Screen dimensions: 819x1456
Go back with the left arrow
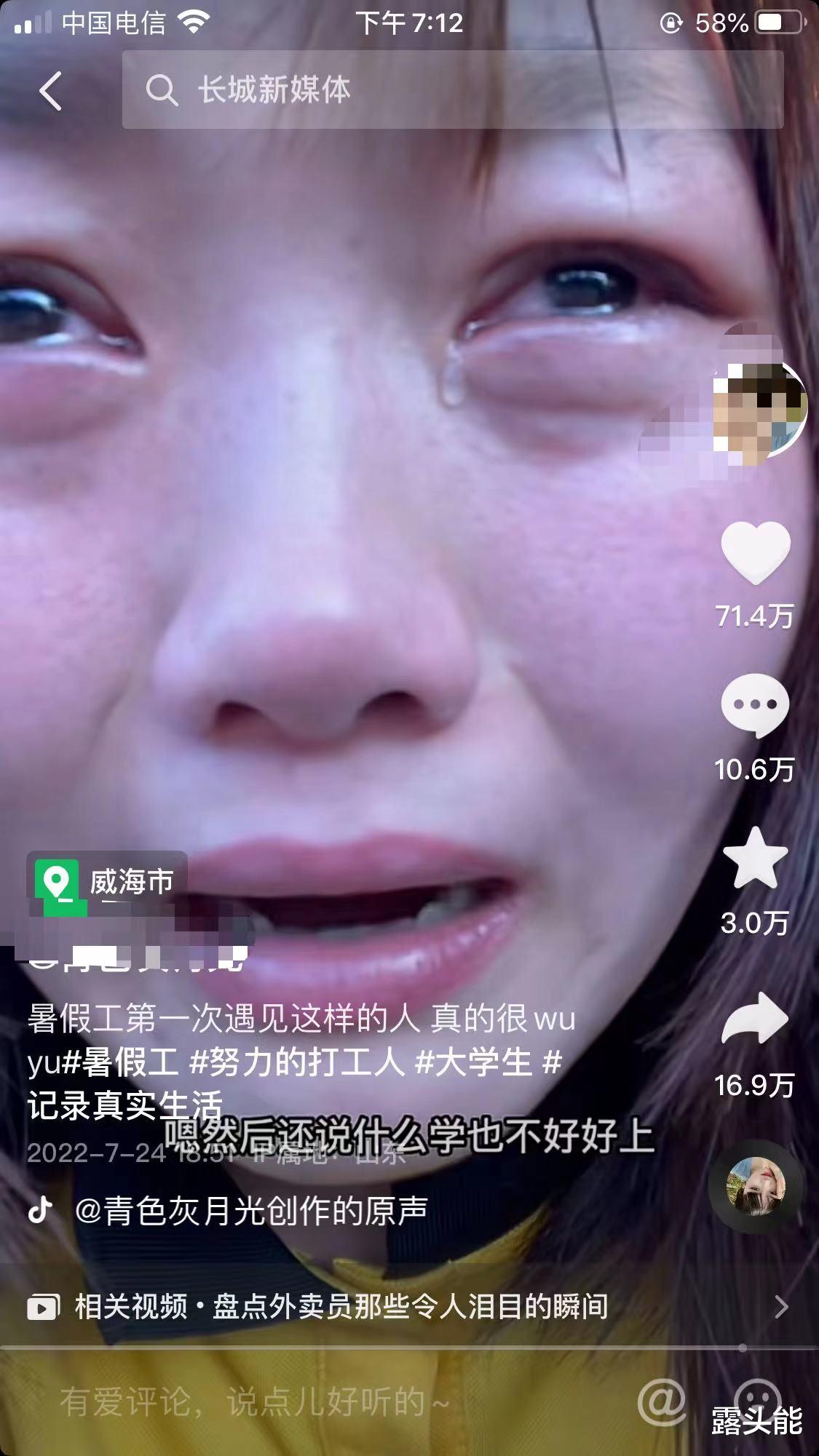(48, 89)
